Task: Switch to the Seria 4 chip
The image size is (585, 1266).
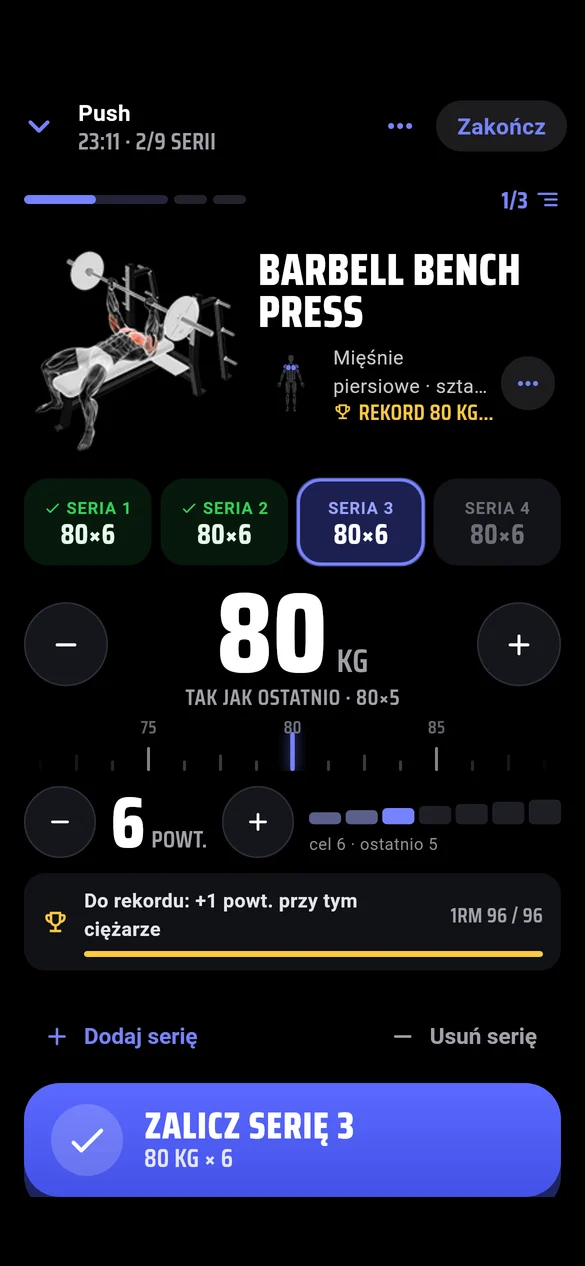Action: point(497,522)
